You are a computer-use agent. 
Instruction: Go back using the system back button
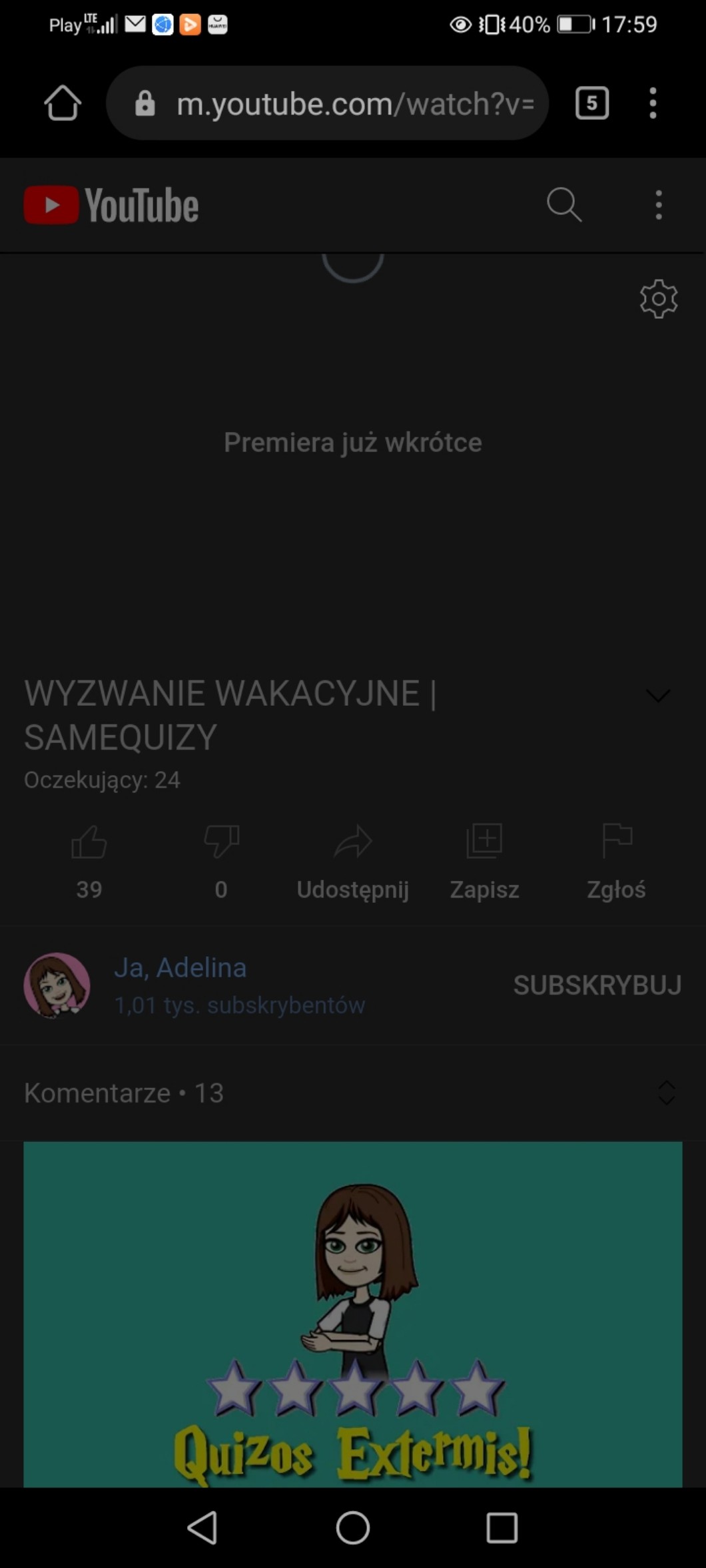(x=202, y=1527)
